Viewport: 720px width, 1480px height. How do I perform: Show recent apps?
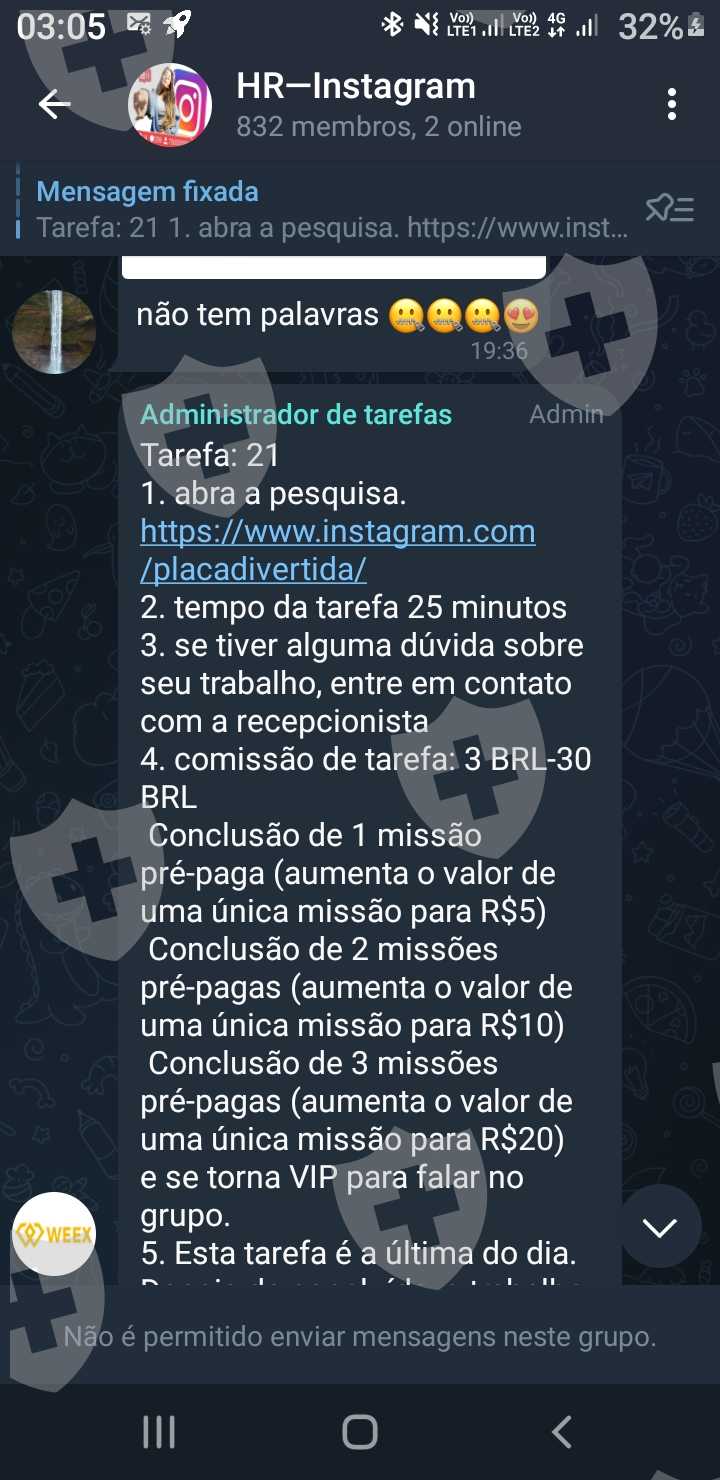click(159, 1432)
